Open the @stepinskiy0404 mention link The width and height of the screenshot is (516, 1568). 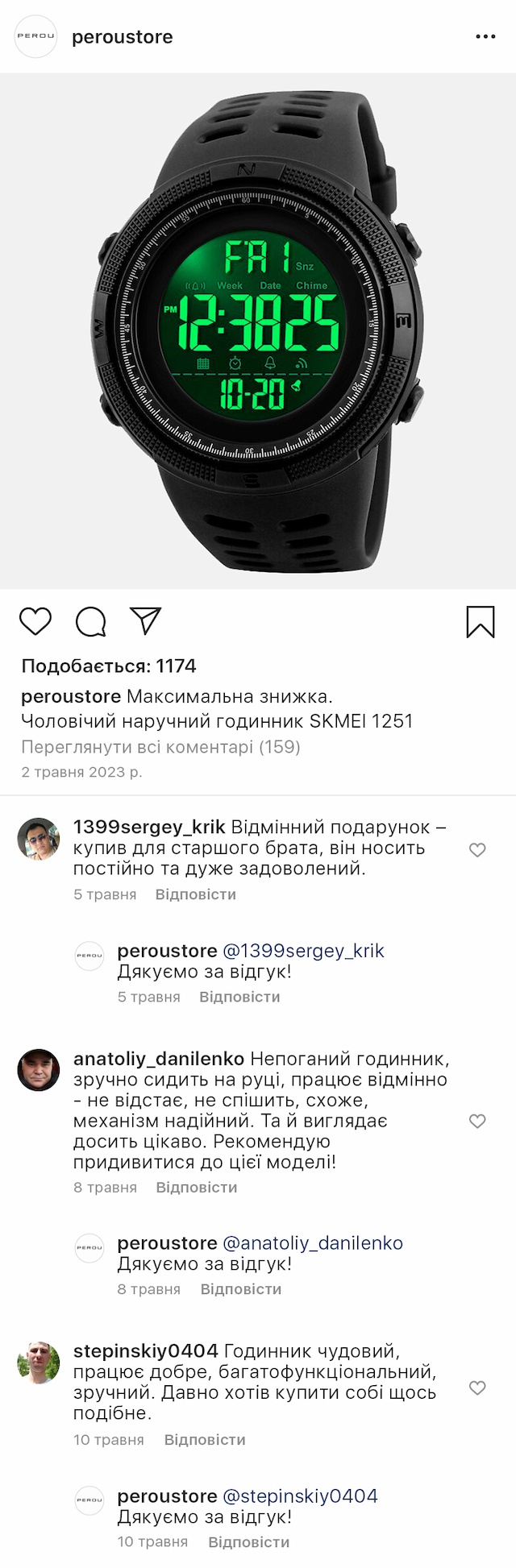click(300, 1496)
